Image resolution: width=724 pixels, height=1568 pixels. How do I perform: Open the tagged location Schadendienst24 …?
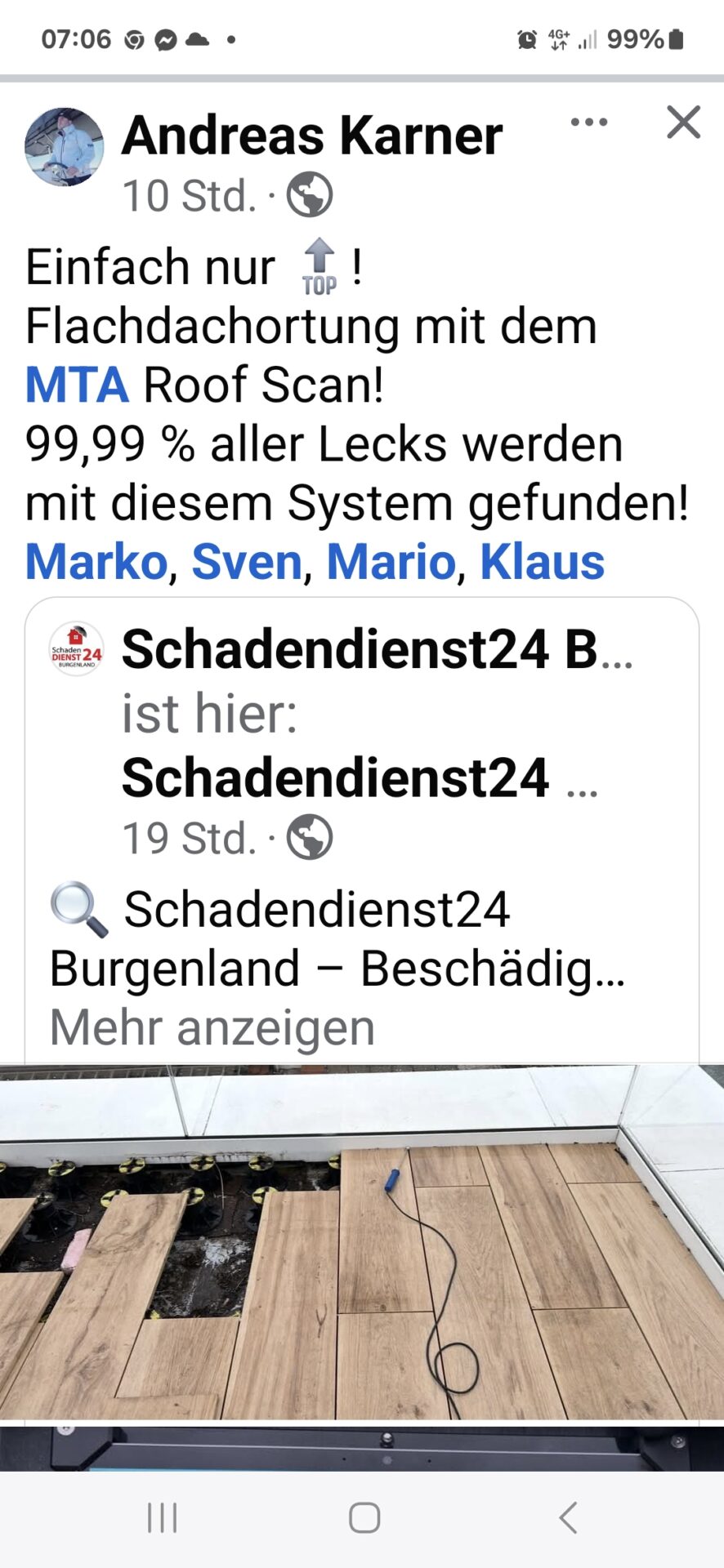[x=360, y=777]
